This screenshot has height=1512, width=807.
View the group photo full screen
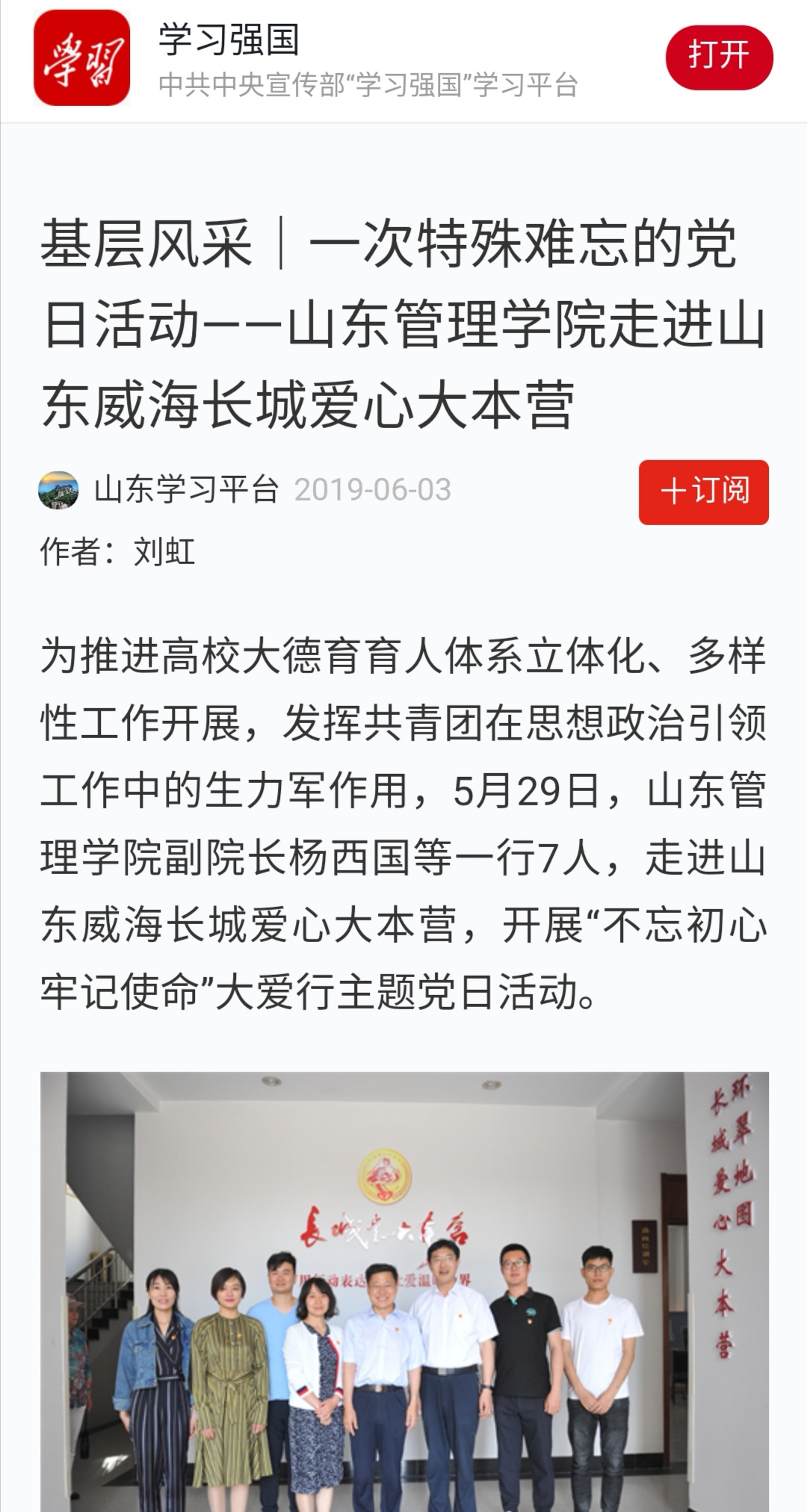(x=404, y=1292)
